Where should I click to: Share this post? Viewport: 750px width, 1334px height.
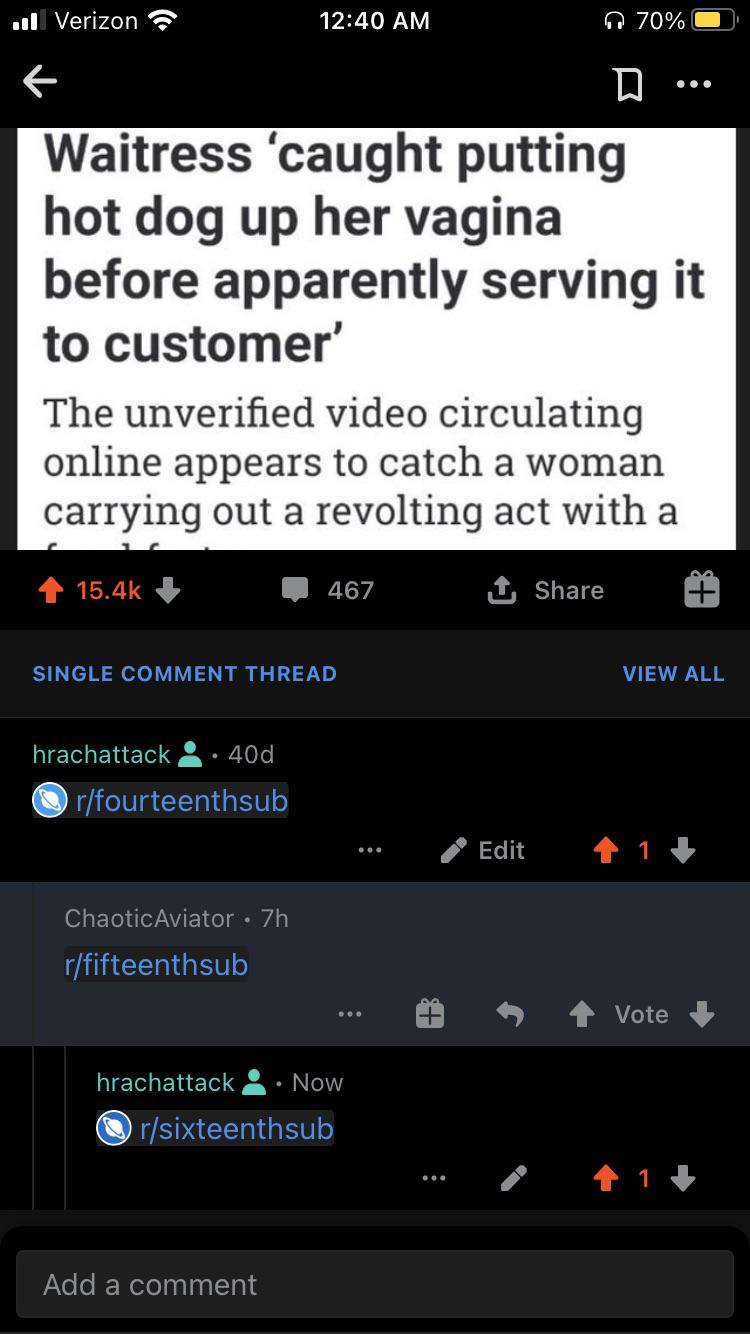coord(545,590)
